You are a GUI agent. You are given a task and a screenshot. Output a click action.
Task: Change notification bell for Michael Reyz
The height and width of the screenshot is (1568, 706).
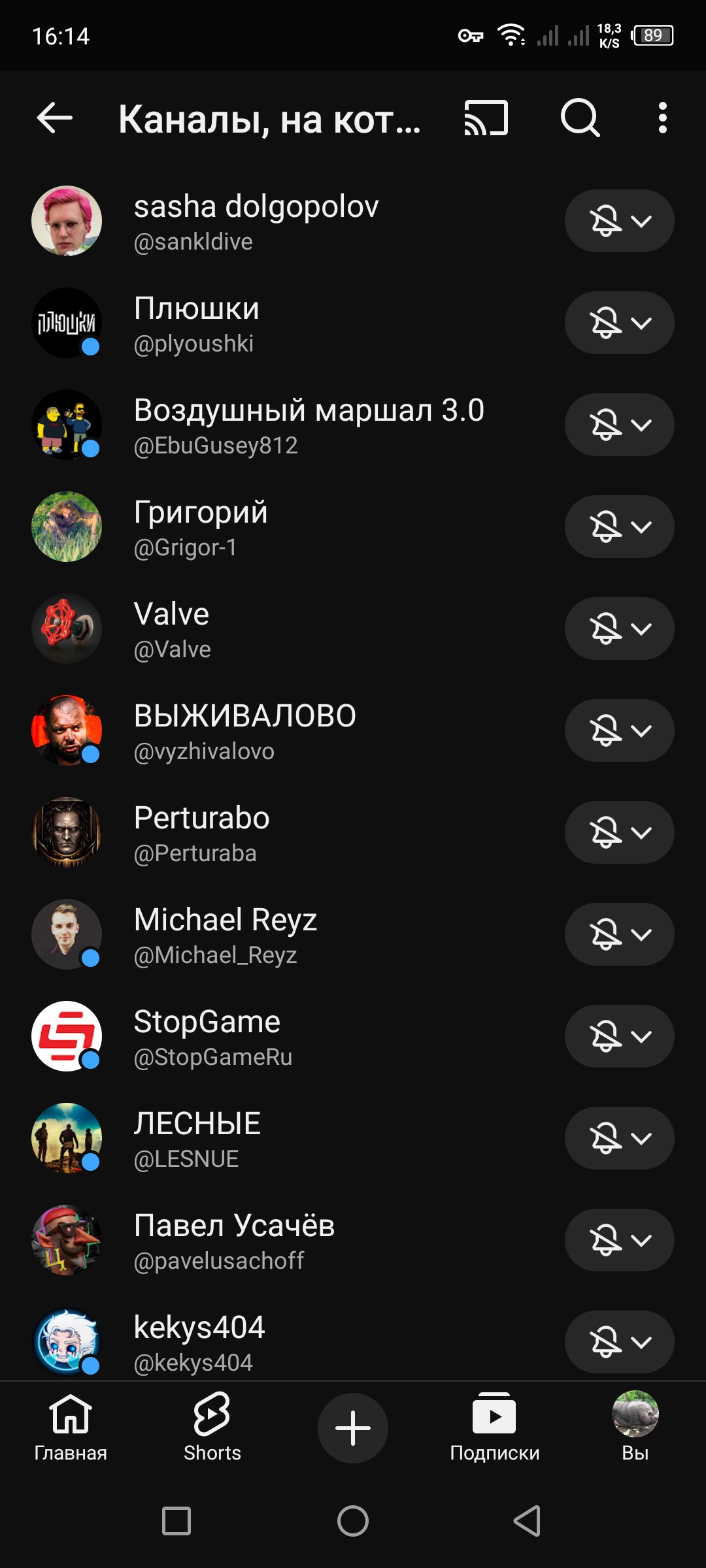(x=618, y=934)
